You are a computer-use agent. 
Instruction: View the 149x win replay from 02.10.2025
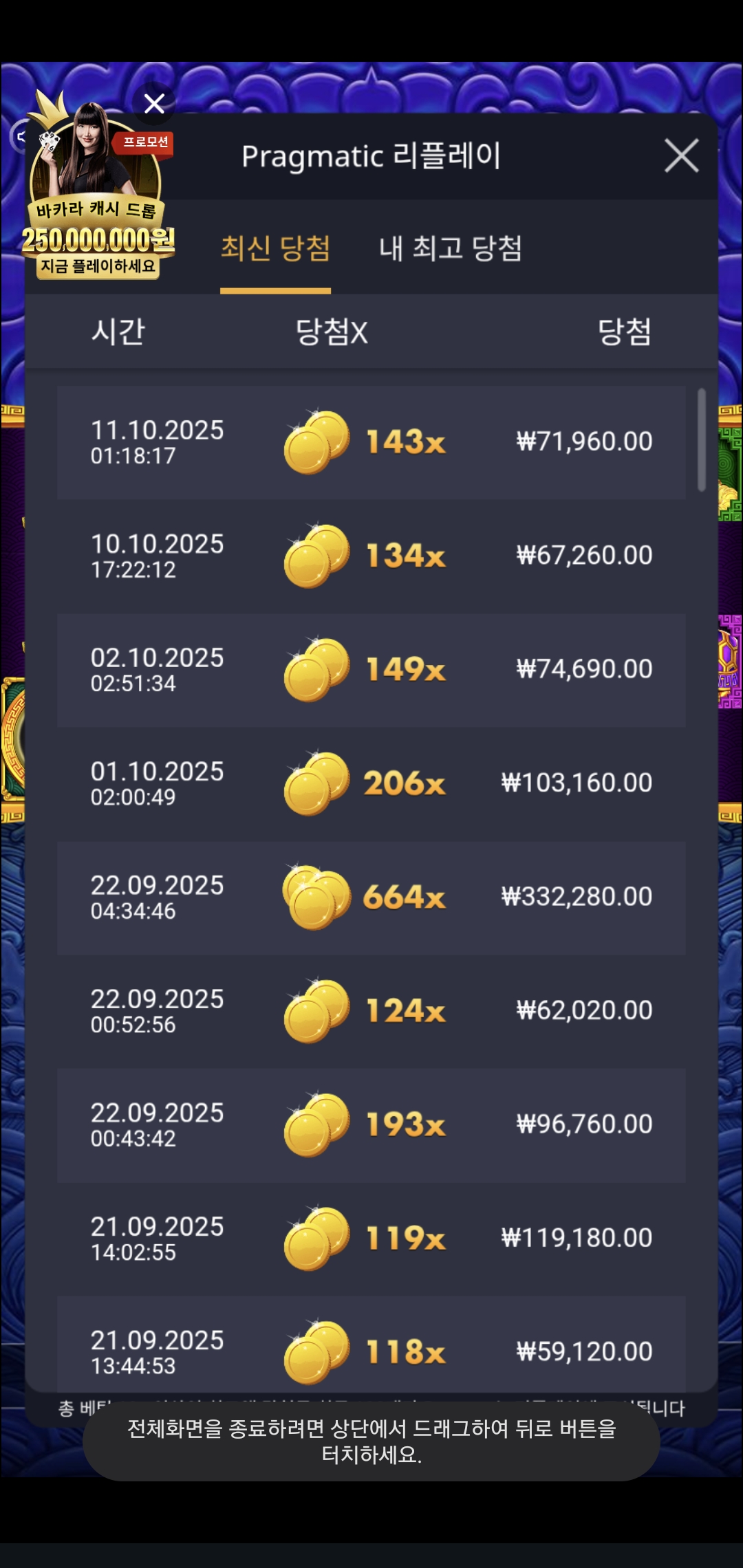point(371,670)
